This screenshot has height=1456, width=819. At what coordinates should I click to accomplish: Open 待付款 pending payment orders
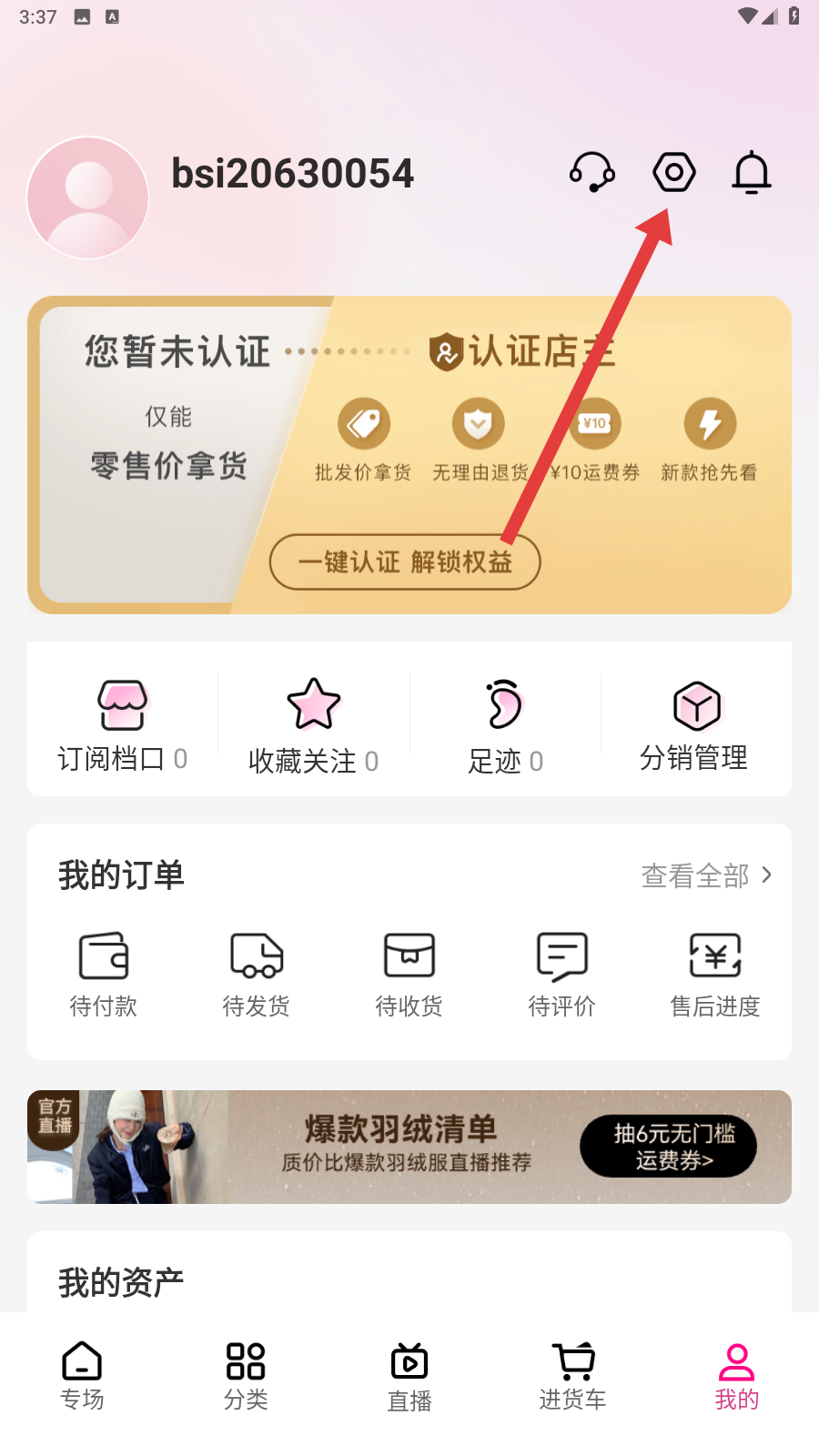click(x=104, y=974)
